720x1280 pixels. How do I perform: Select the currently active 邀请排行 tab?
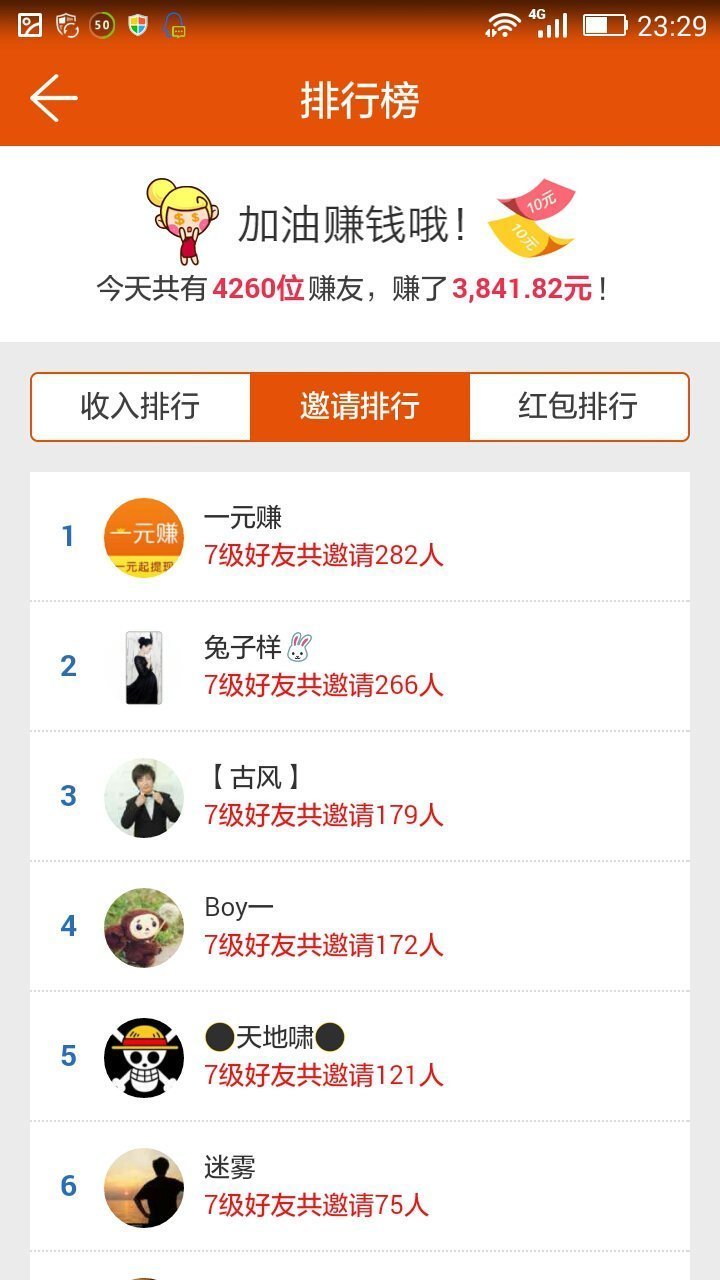pyautogui.click(x=359, y=406)
